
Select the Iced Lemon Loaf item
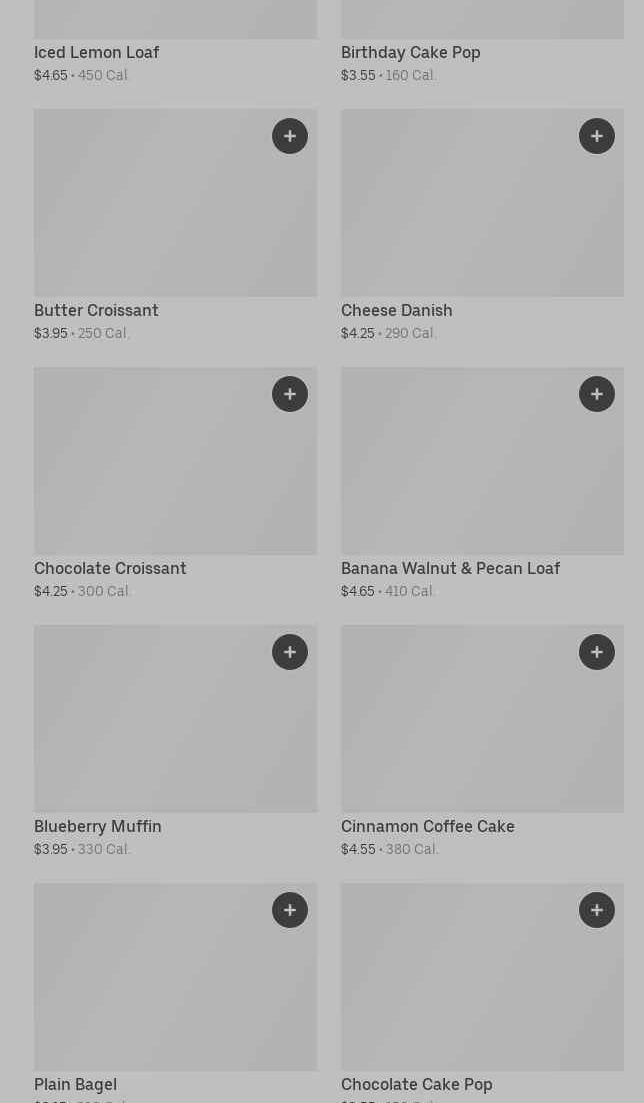pyautogui.click(x=97, y=52)
